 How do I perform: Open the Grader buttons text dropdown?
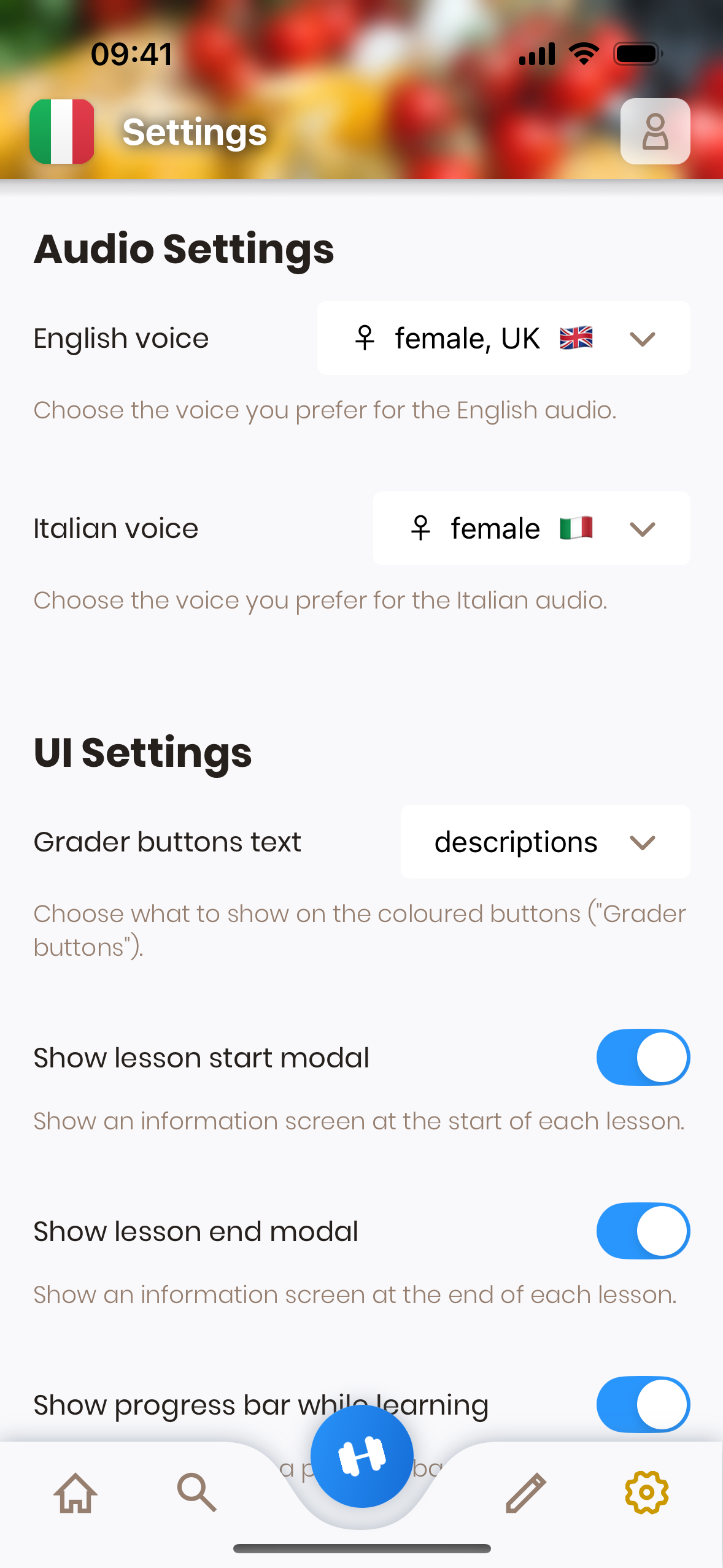[545, 842]
